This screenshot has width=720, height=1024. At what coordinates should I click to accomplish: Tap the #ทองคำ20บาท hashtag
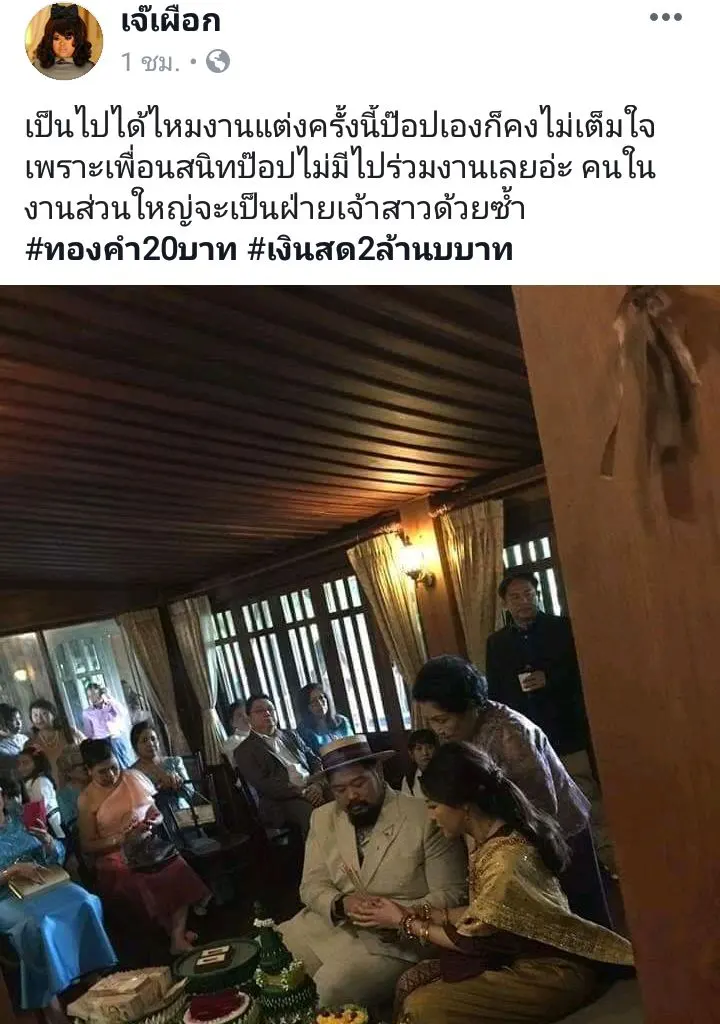[x=131, y=249]
